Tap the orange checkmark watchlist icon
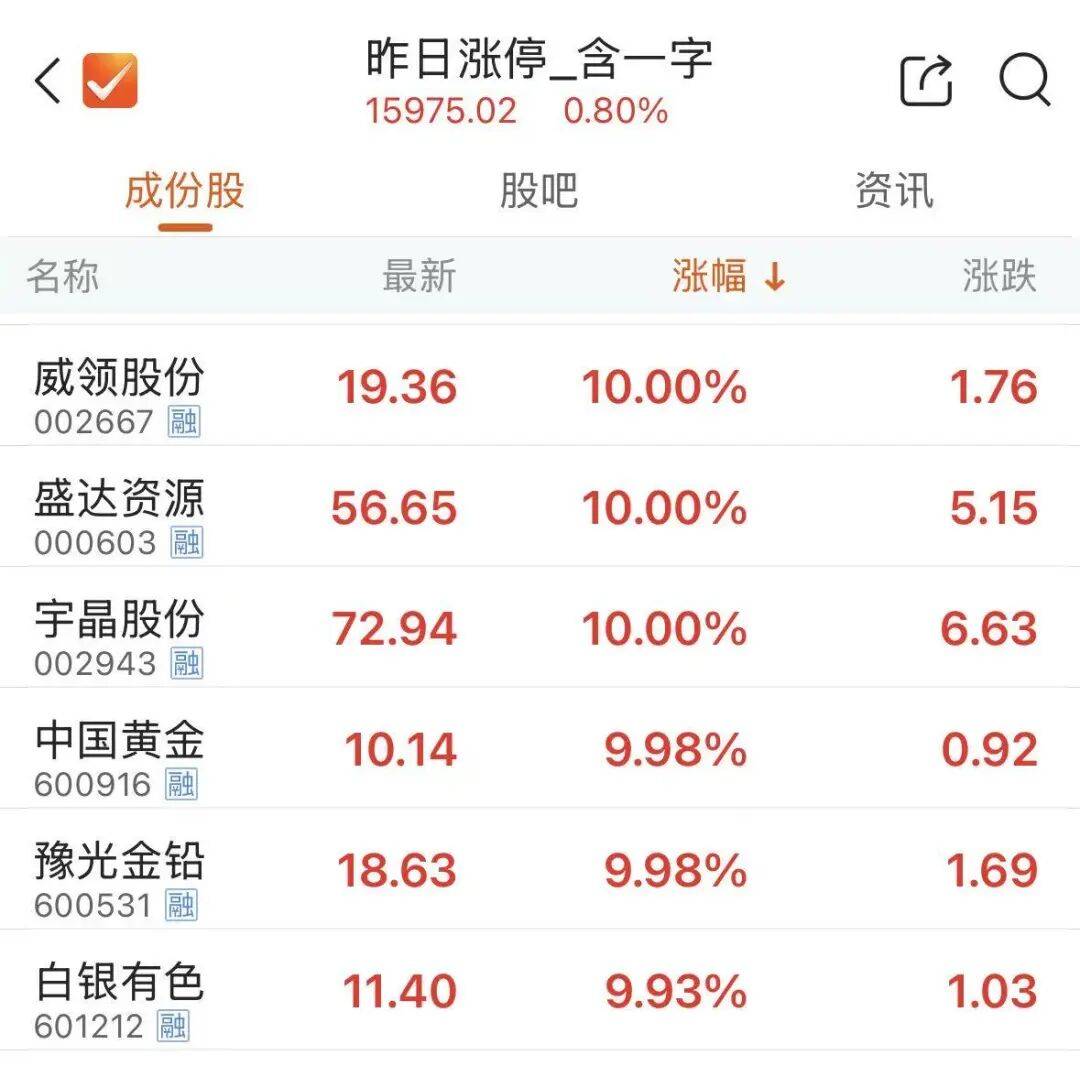This screenshot has height=1066, width=1080. pos(109,80)
